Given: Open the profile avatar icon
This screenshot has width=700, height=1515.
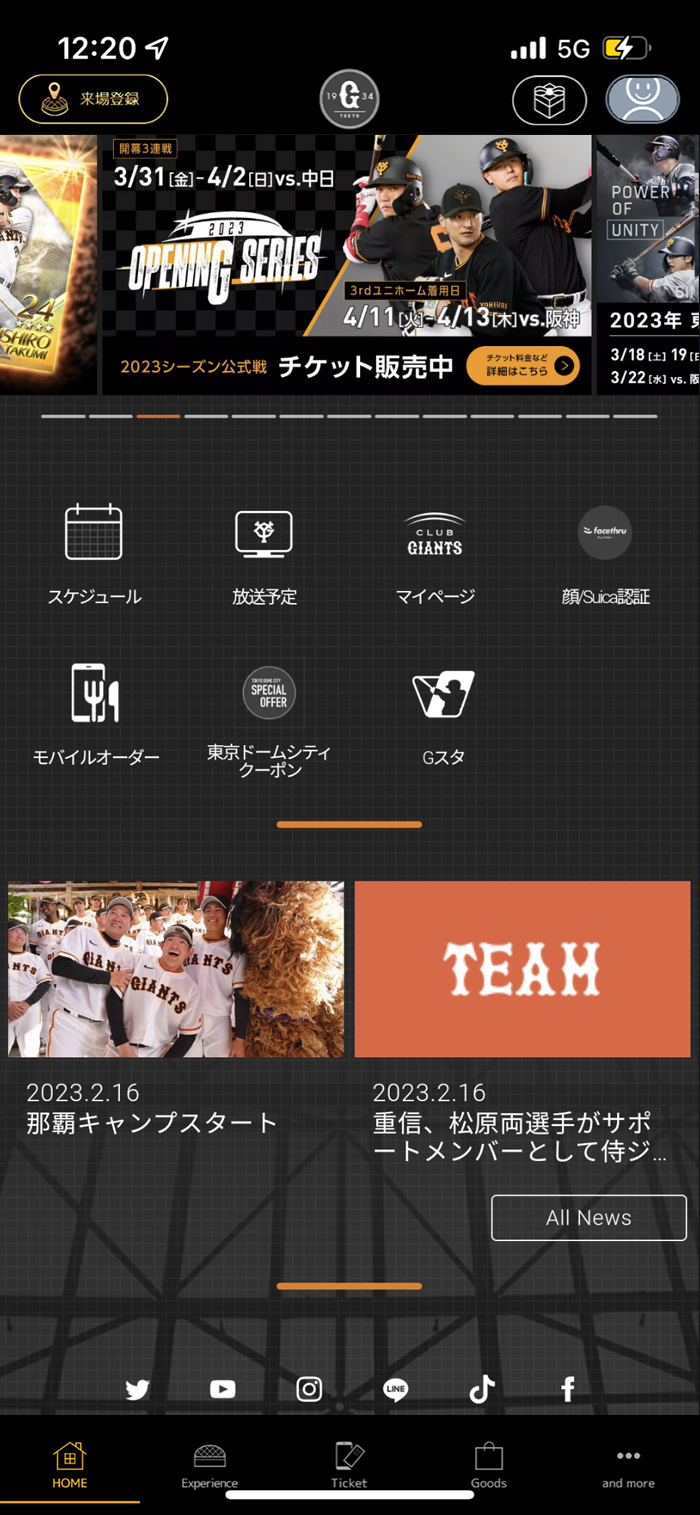Looking at the screenshot, I should [x=642, y=100].
